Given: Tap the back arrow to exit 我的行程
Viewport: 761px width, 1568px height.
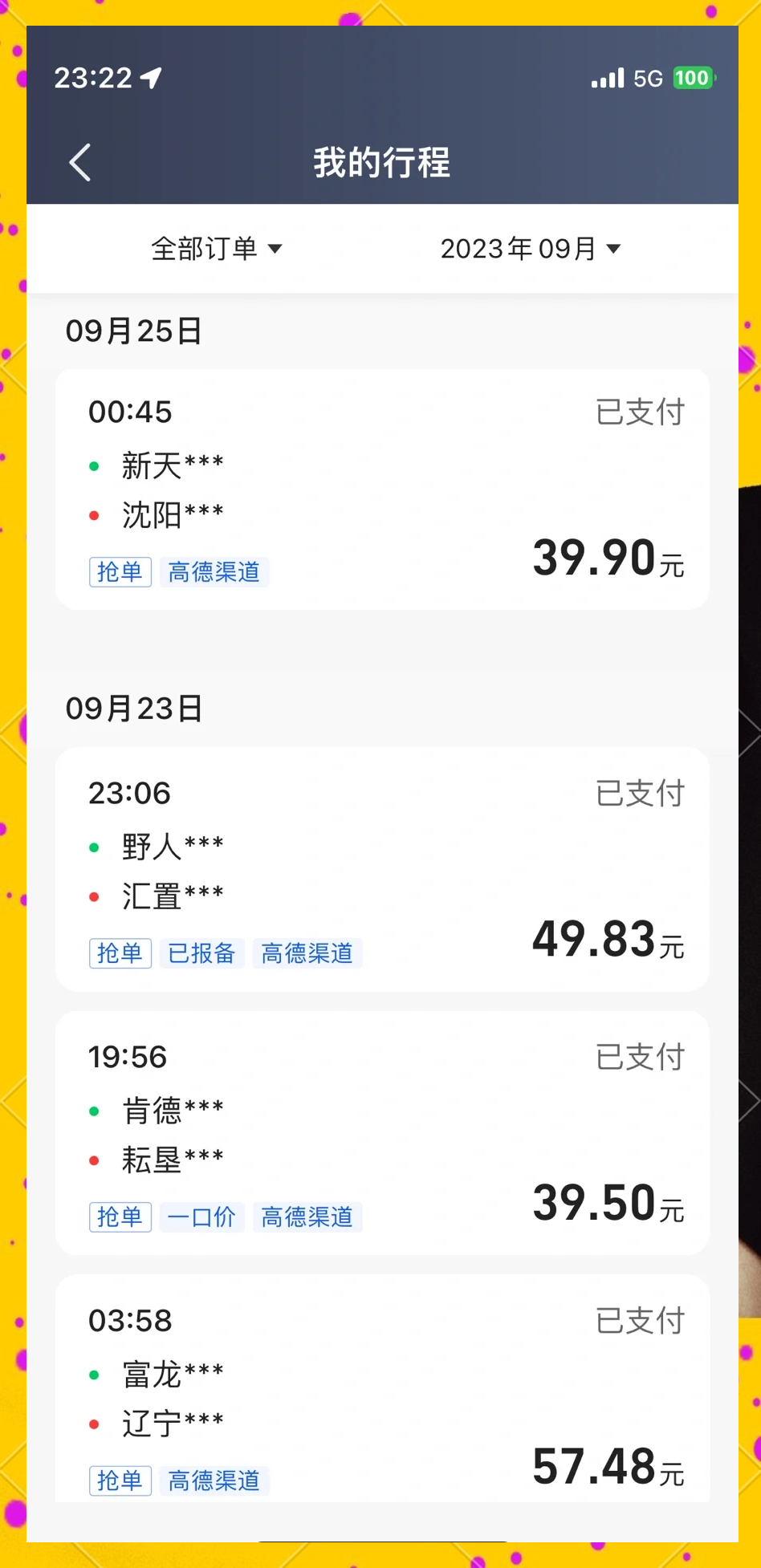Looking at the screenshot, I should coord(79,162).
